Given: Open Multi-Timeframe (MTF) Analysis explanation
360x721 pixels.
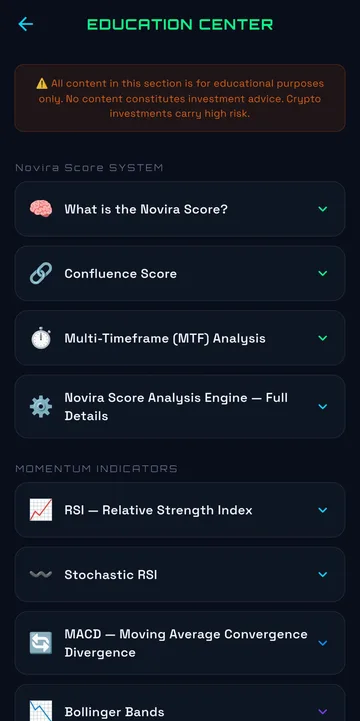Looking at the screenshot, I should tap(180, 338).
